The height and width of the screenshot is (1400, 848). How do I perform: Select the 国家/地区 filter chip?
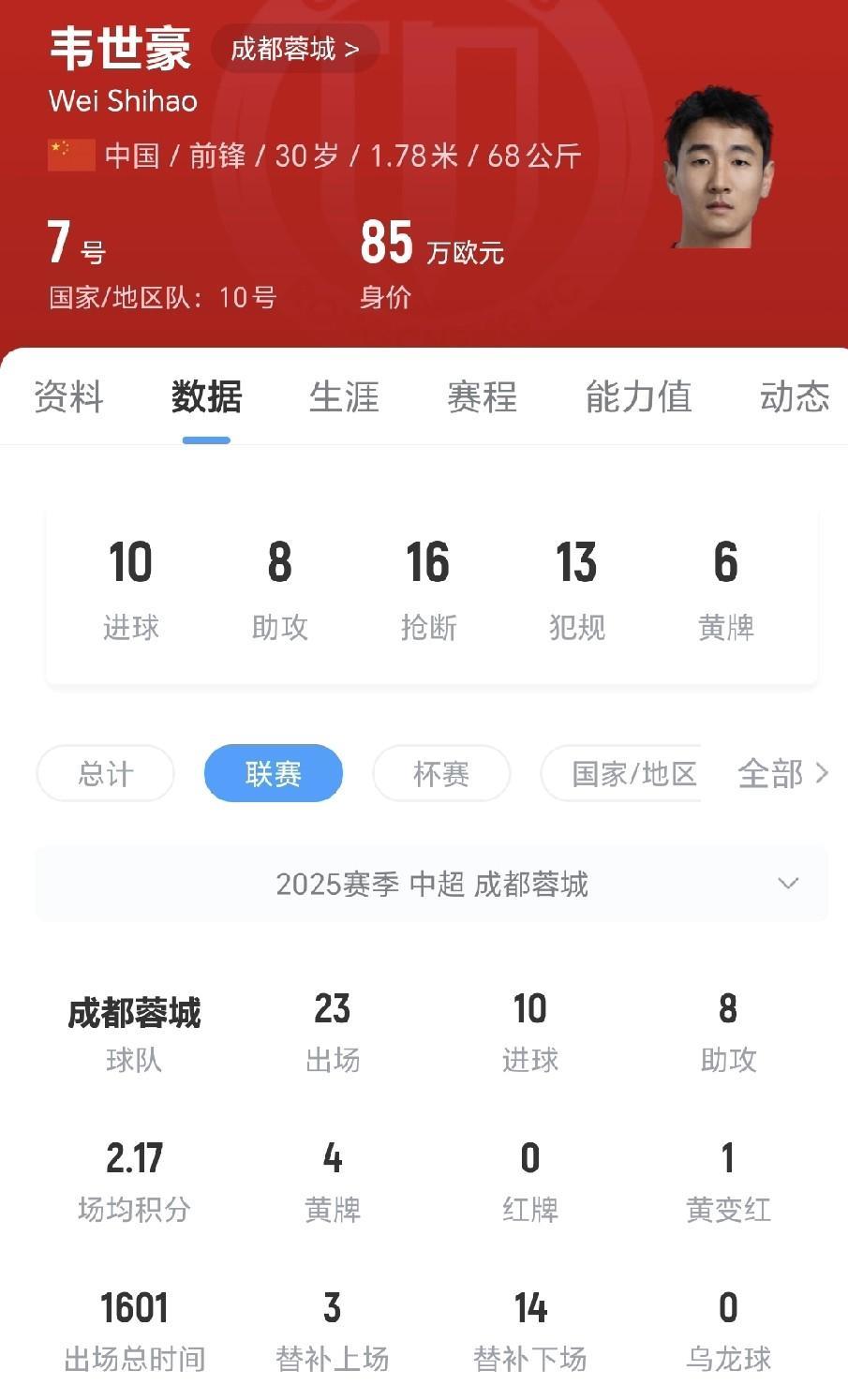tap(621, 773)
